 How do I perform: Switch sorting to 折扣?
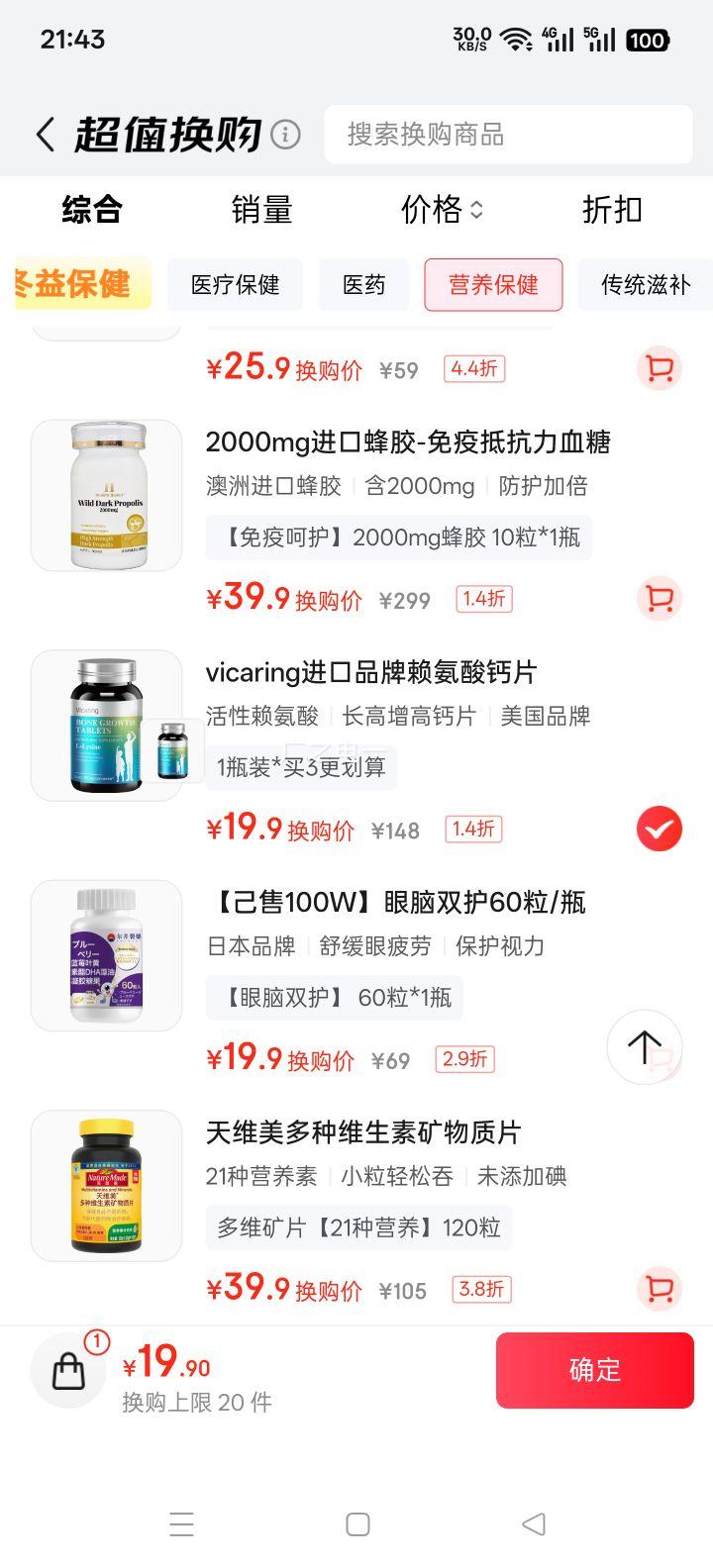pyautogui.click(x=611, y=210)
